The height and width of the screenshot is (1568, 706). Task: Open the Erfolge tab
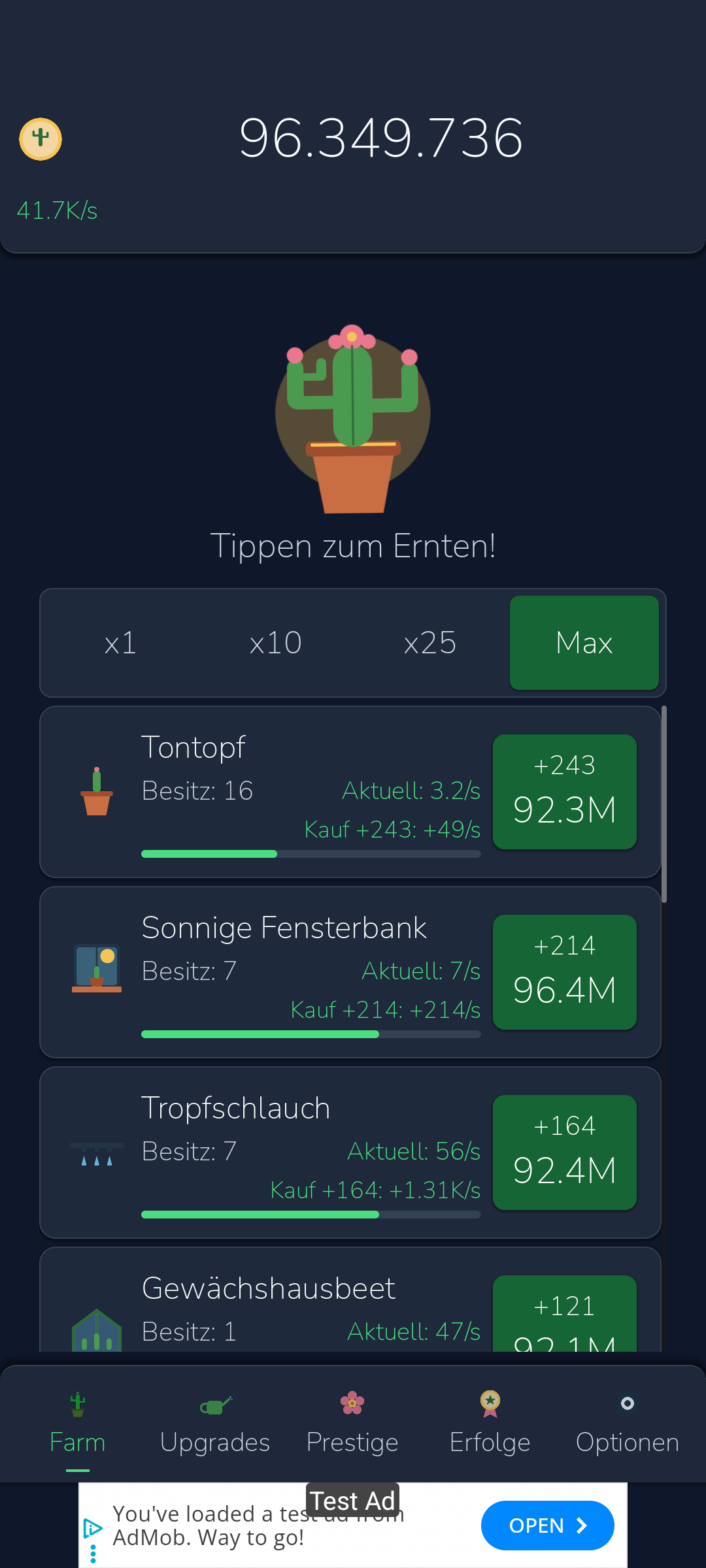pos(490,1424)
